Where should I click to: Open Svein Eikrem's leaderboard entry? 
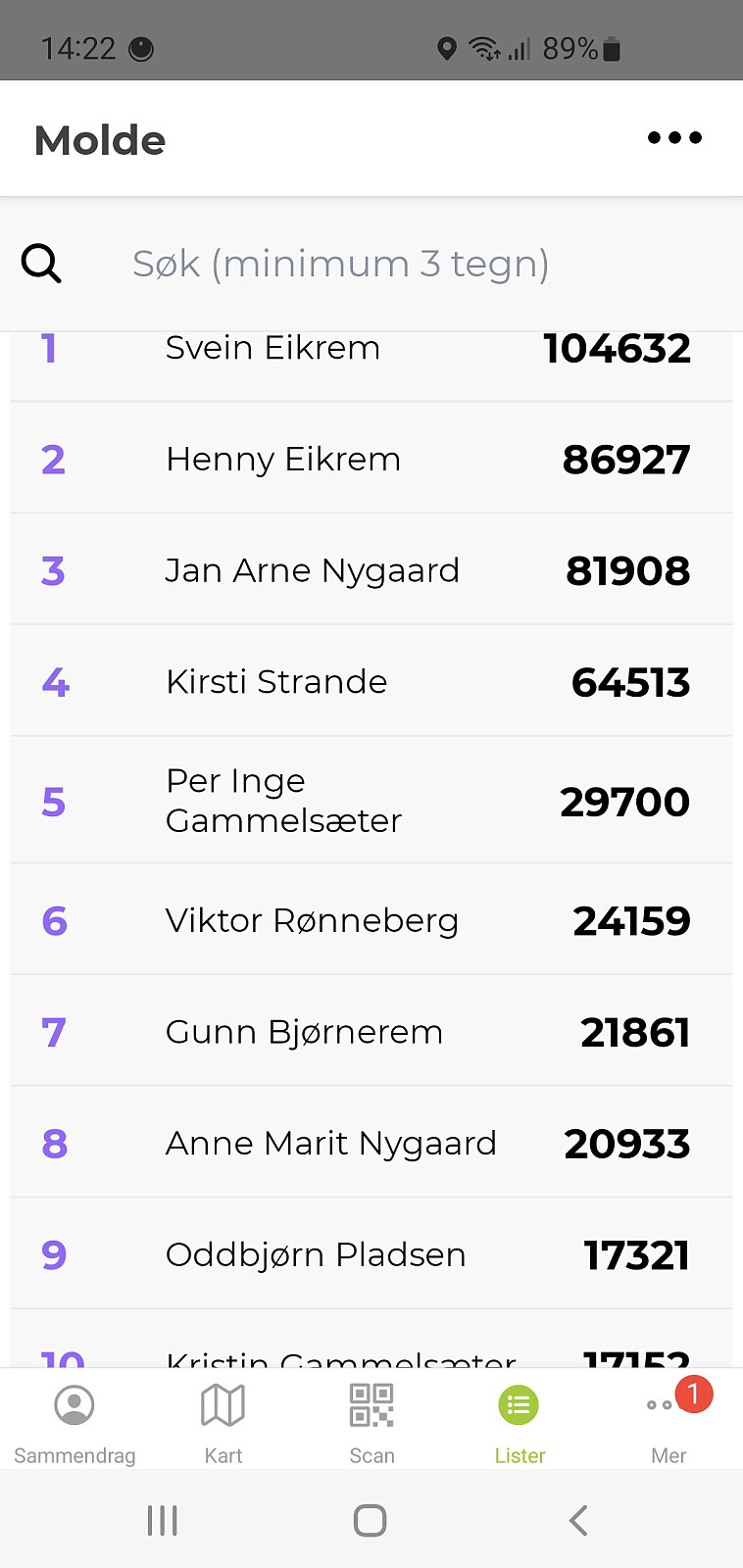[371, 357]
